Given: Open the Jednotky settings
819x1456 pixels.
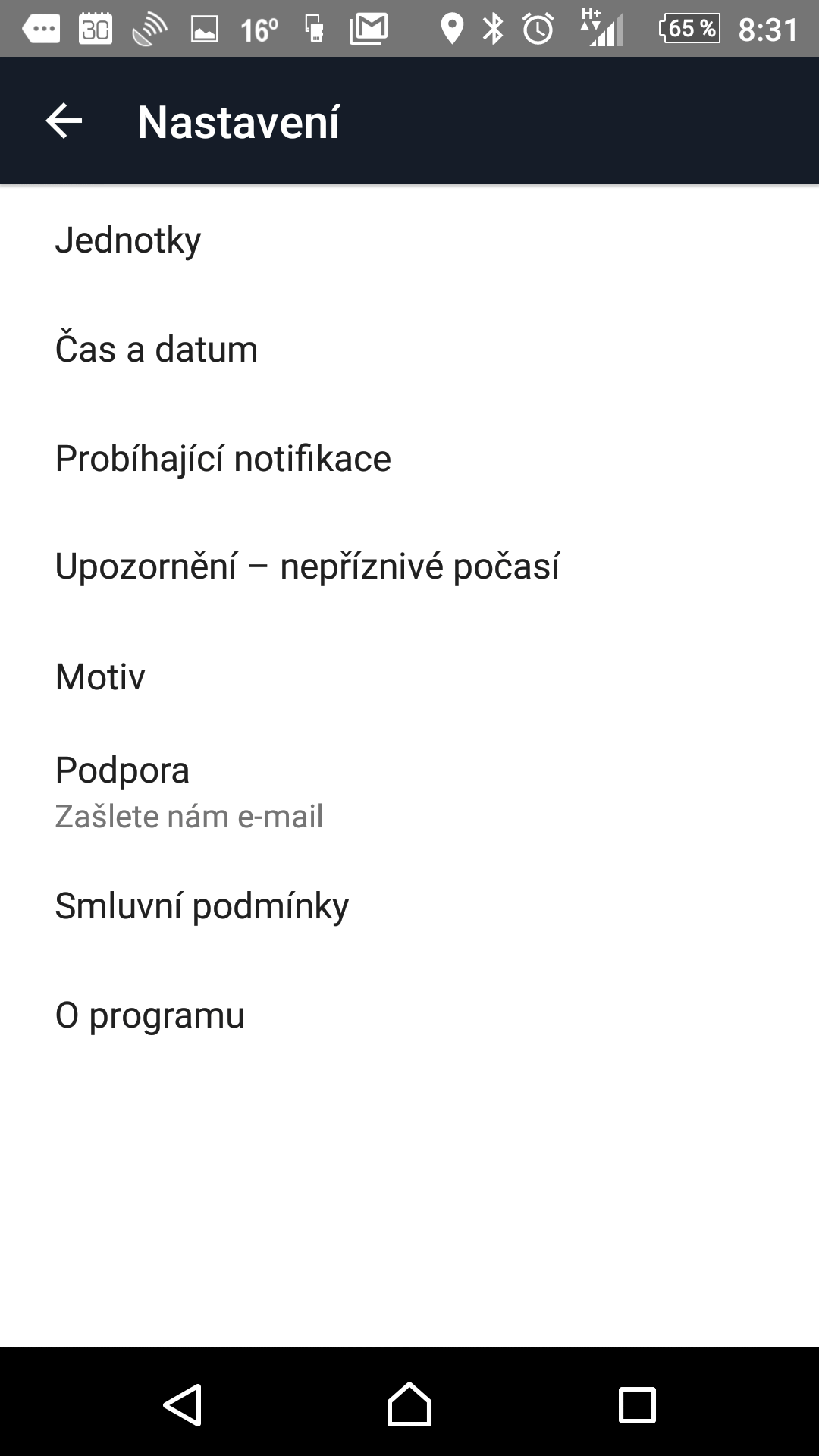Looking at the screenshot, I should 409,240.
